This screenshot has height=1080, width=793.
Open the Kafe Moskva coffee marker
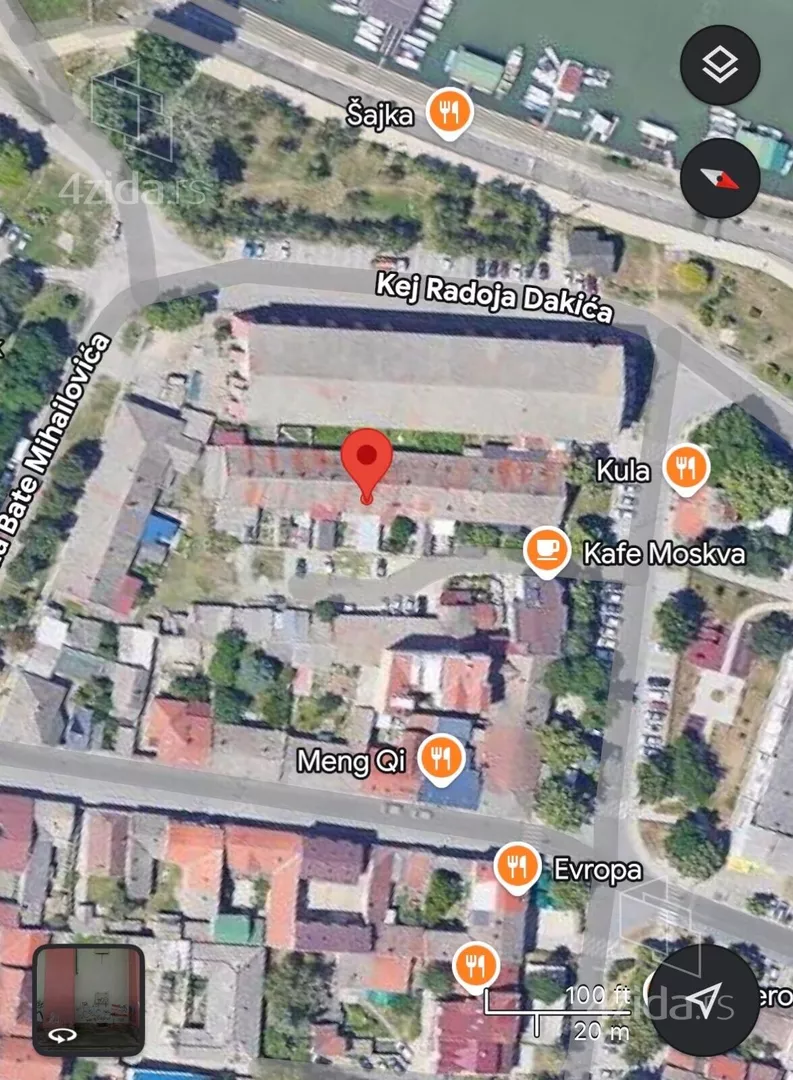click(x=546, y=550)
